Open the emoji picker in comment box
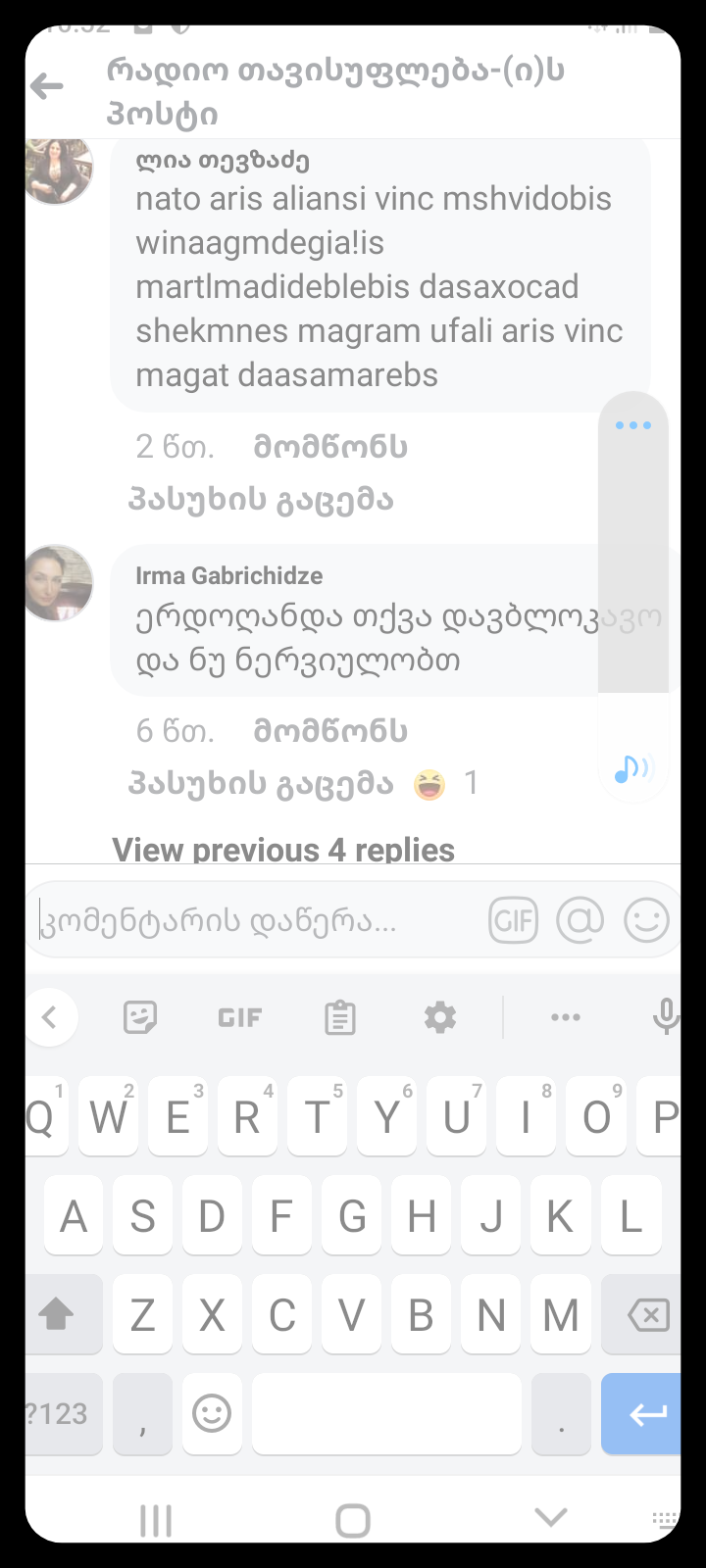The height and width of the screenshot is (1568, 706). (x=646, y=921)
